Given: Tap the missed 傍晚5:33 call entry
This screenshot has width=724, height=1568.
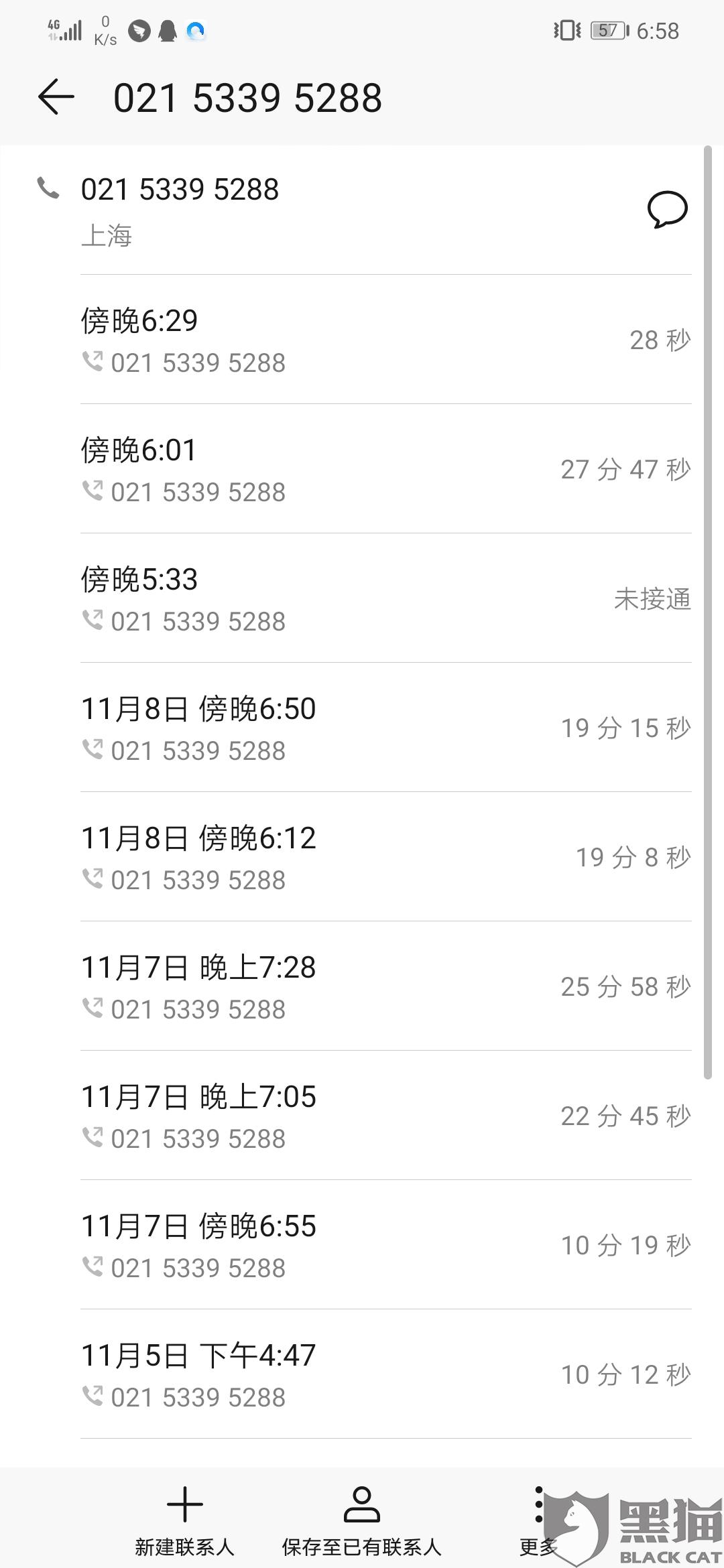Looking at the screenshot, I should [x=385, y=598].
